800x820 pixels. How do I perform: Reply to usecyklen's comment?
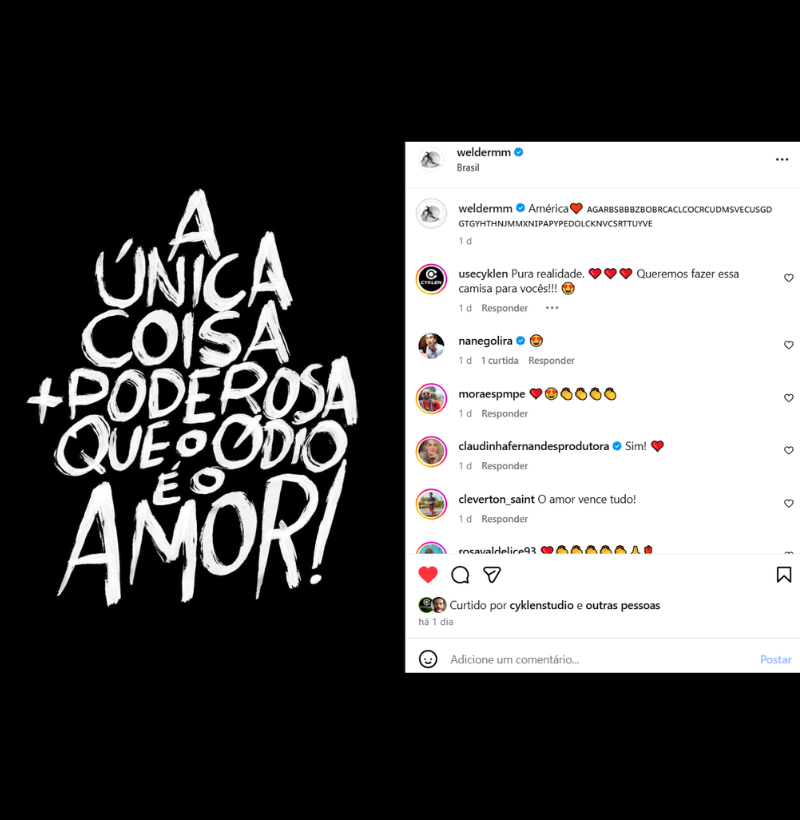tap(504, 308)
